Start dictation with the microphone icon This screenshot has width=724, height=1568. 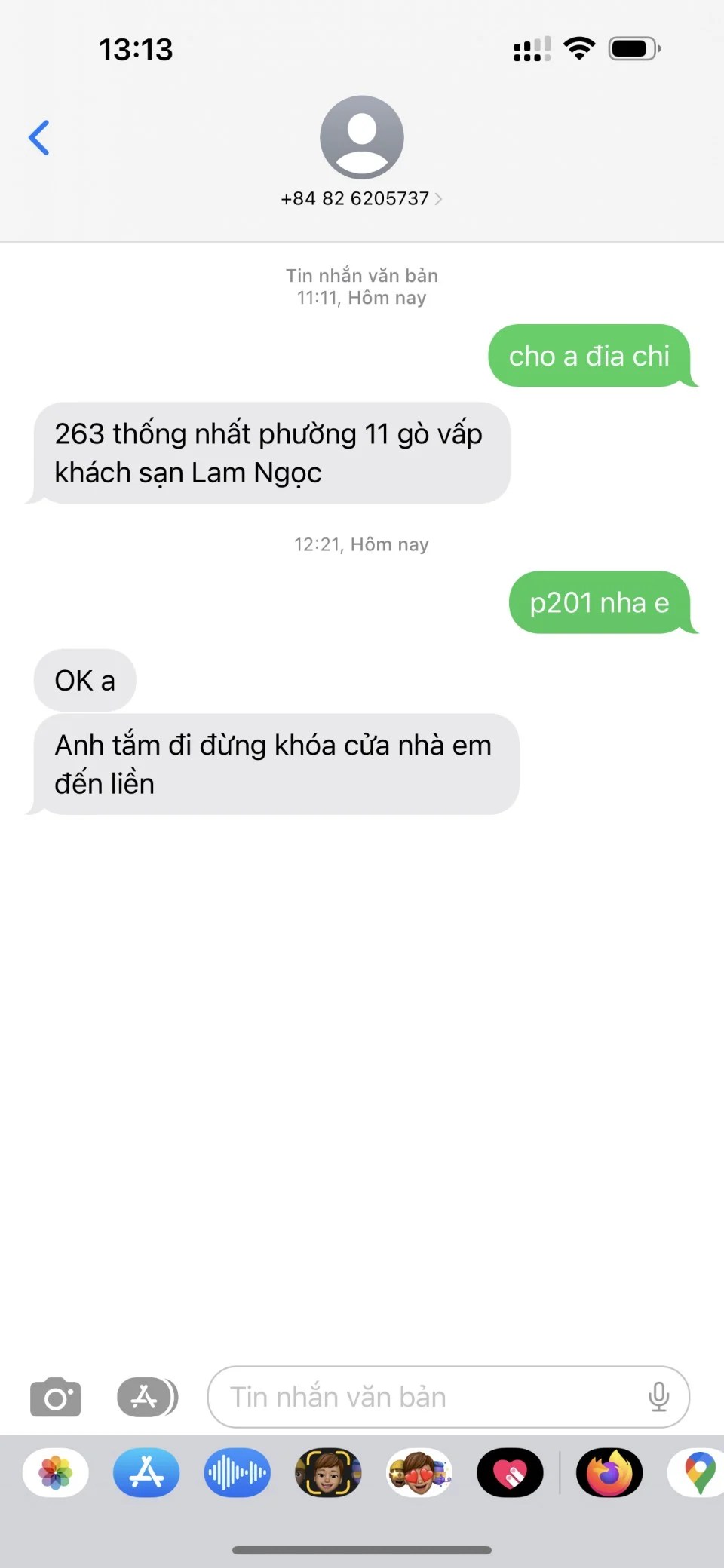coord(658,1397)
